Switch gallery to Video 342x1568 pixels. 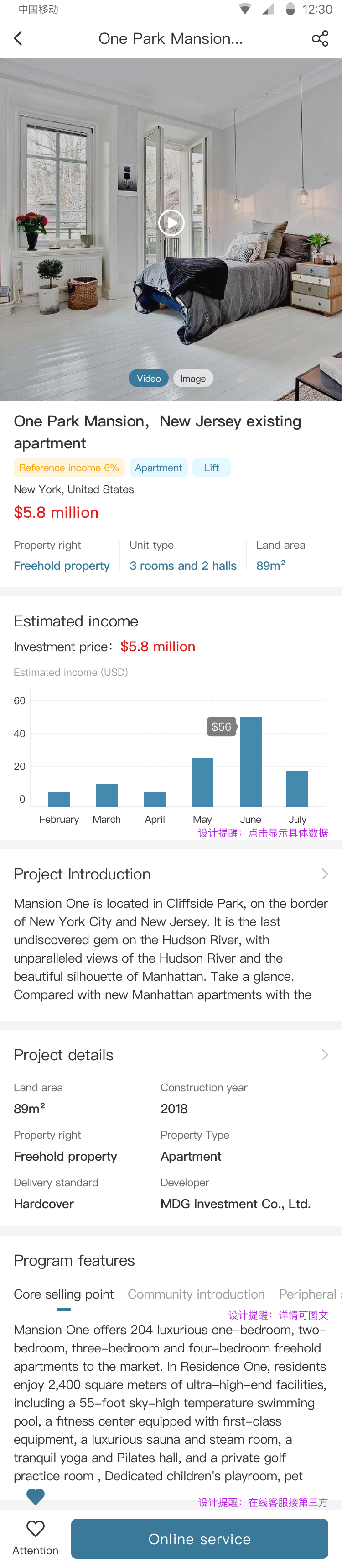(148, 378)
